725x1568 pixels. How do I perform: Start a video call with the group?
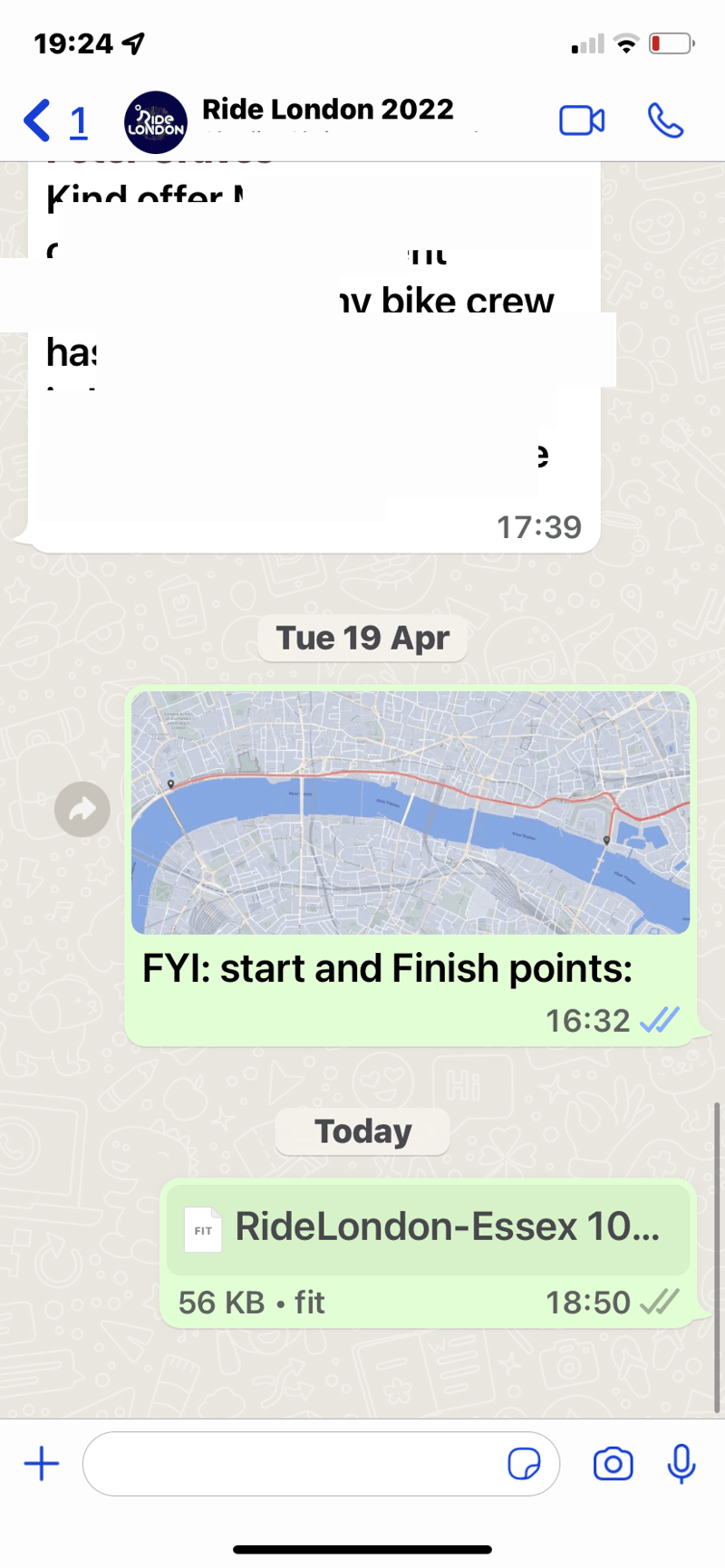pos(582,120)
